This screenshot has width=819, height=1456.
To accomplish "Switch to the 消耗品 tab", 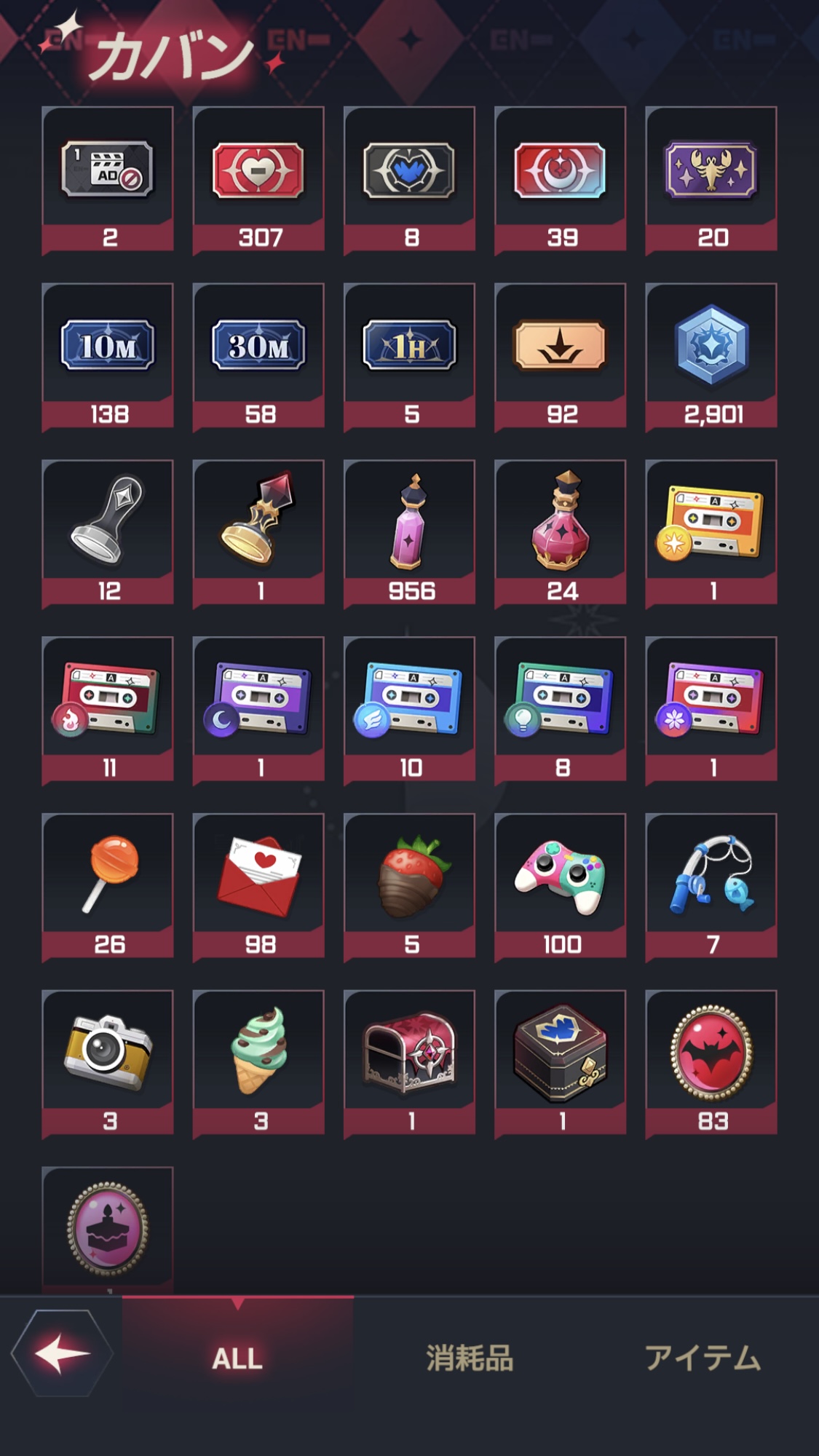I will click(470, 1358).
